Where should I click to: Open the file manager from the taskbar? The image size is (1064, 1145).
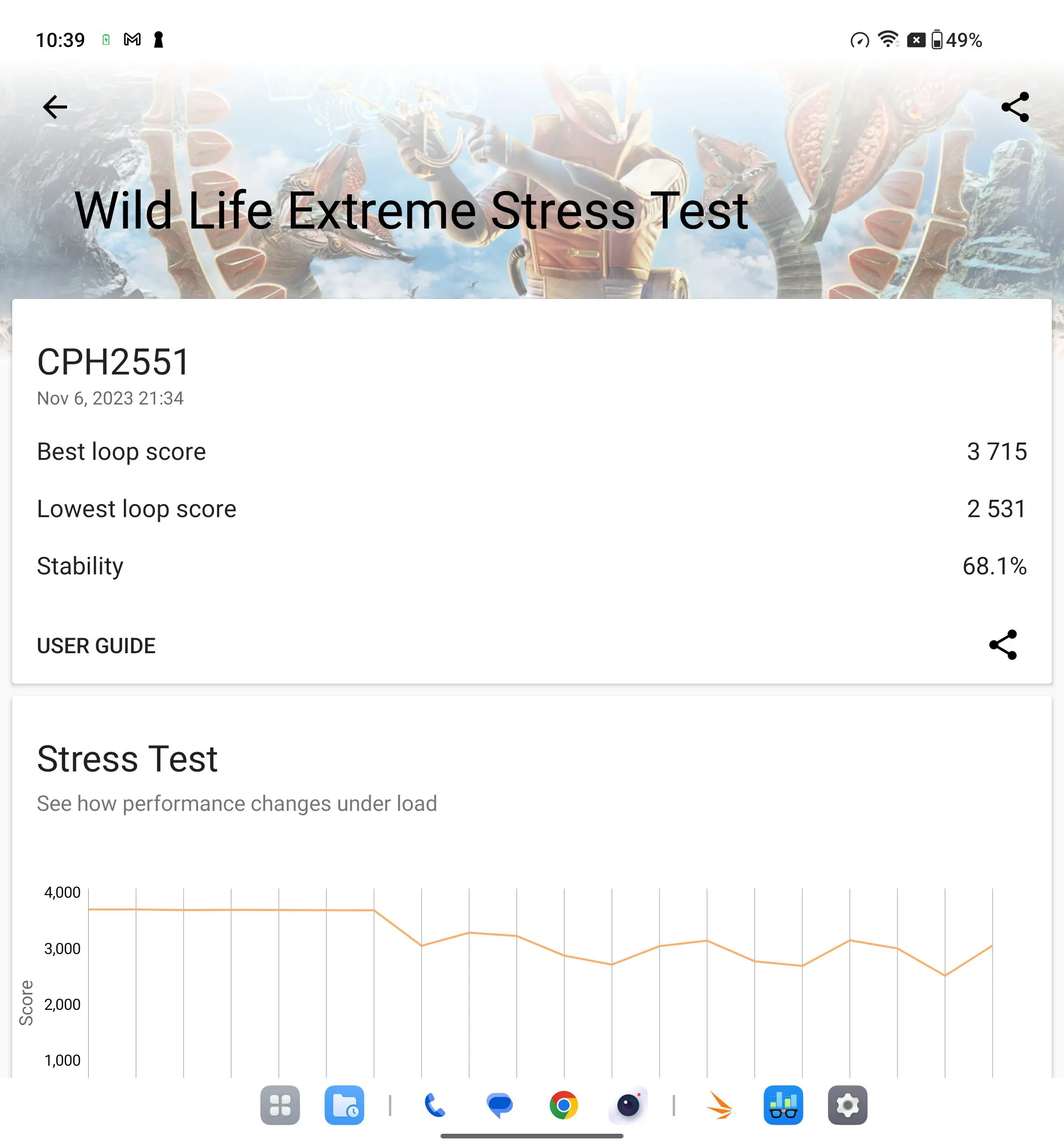point(344,1105)
